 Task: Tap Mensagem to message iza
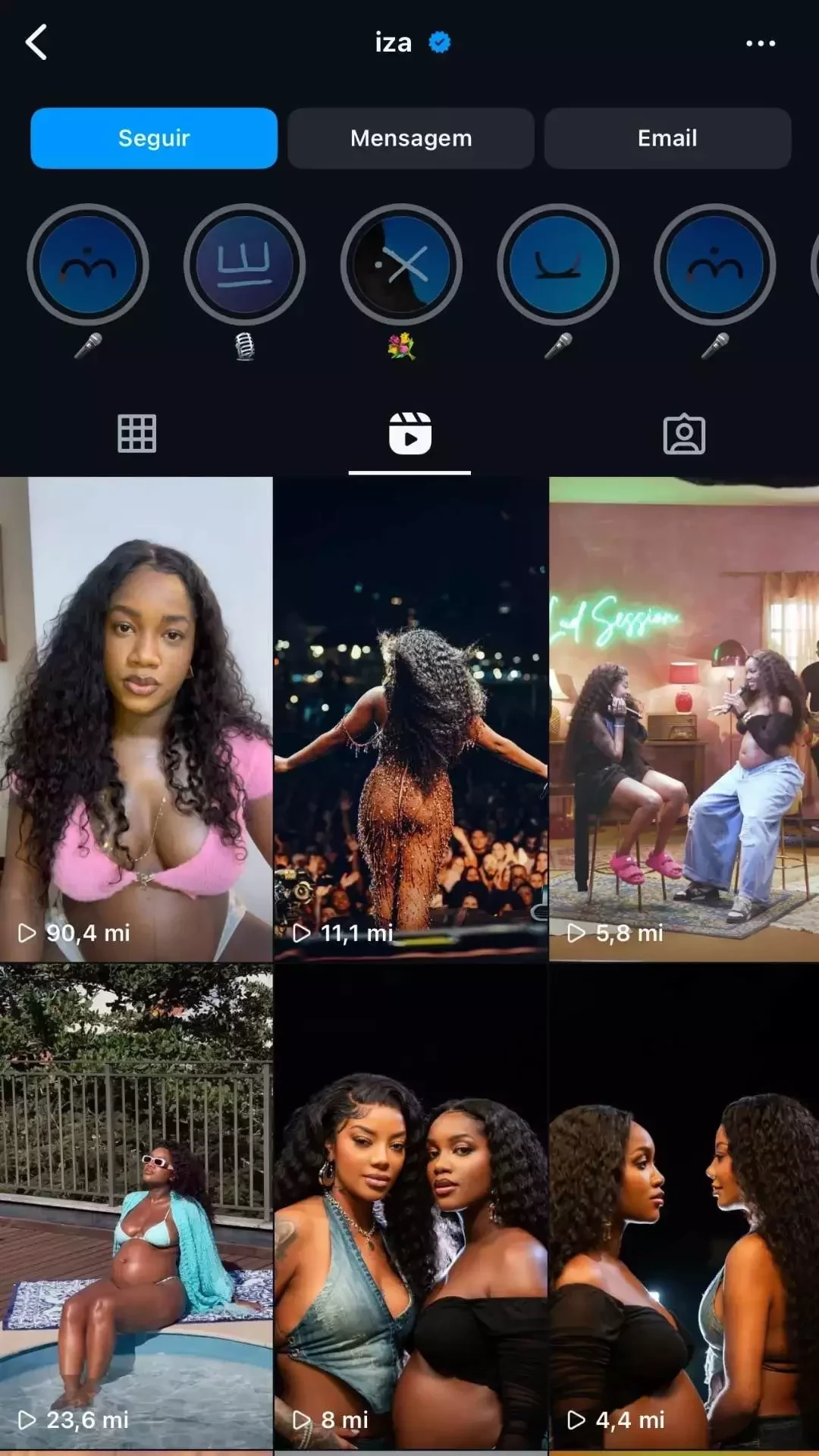click(x=411, y=138)
